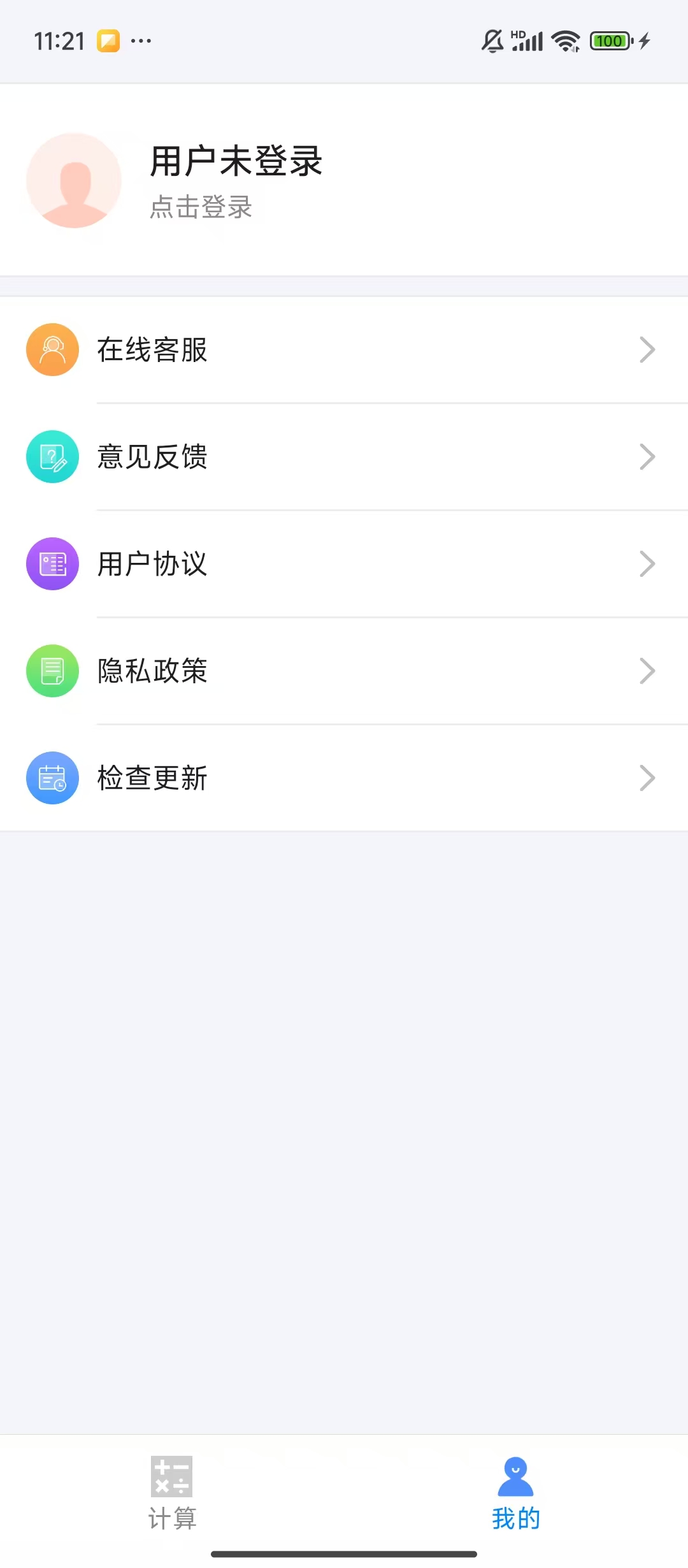Screen dimensions: 688x1568
Task: Expand 用户协议 via its chevron arrow
Action: (648, 563)
